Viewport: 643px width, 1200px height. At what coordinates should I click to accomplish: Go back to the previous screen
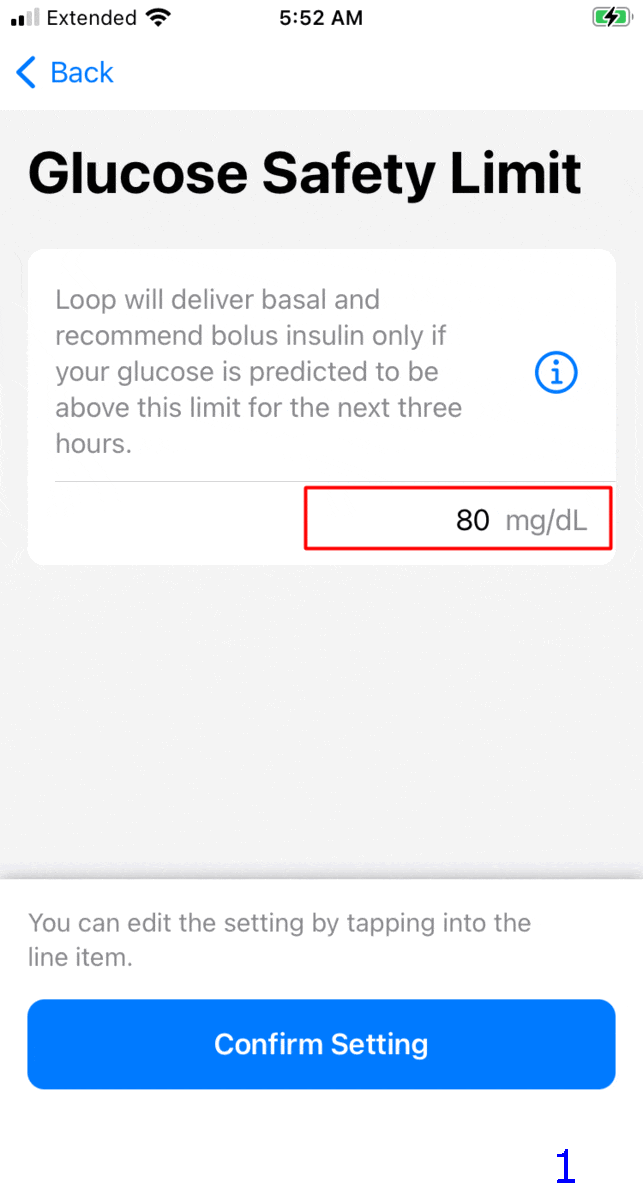tap(65, 72)
